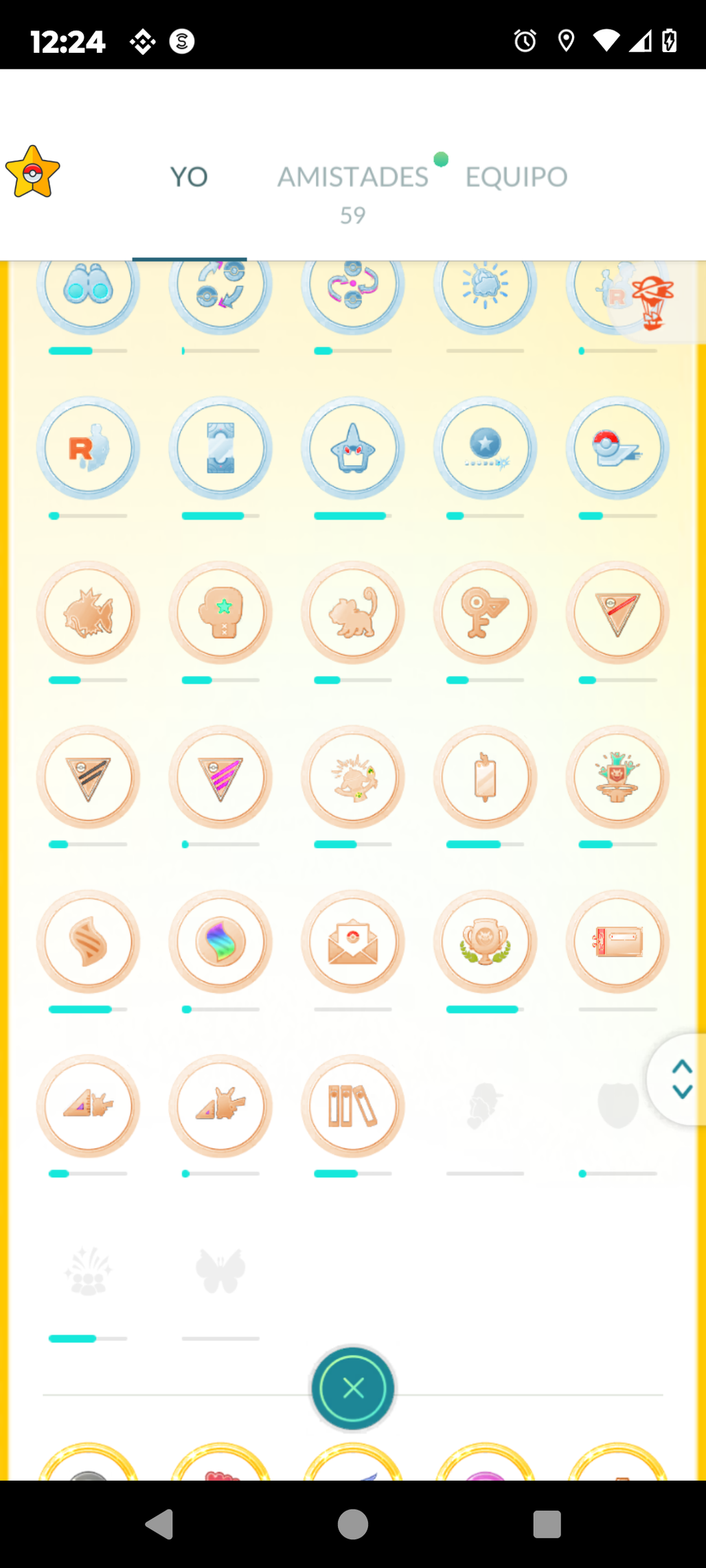Viewport: 706px width, 1568px height.
Task: Open the trophy with laurels medal
Action: tap(485, 942)
